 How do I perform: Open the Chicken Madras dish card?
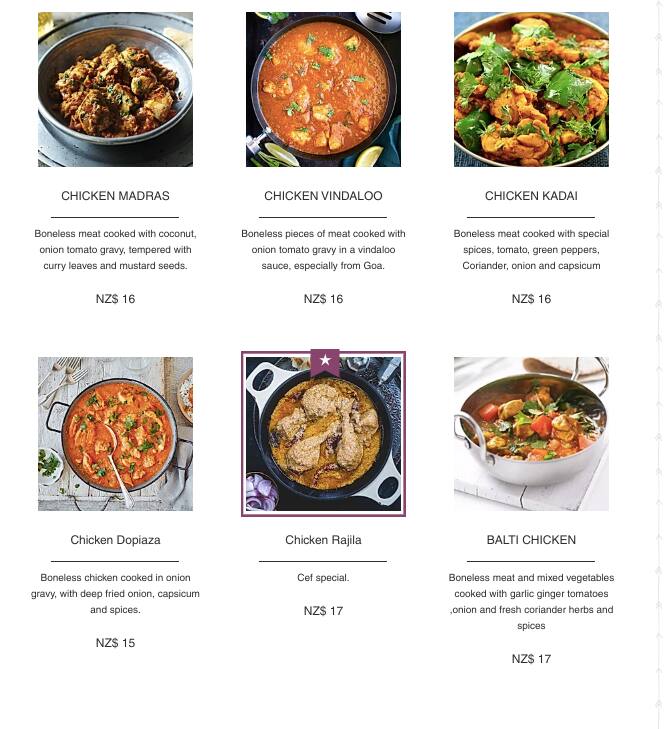tap(115, 90)
